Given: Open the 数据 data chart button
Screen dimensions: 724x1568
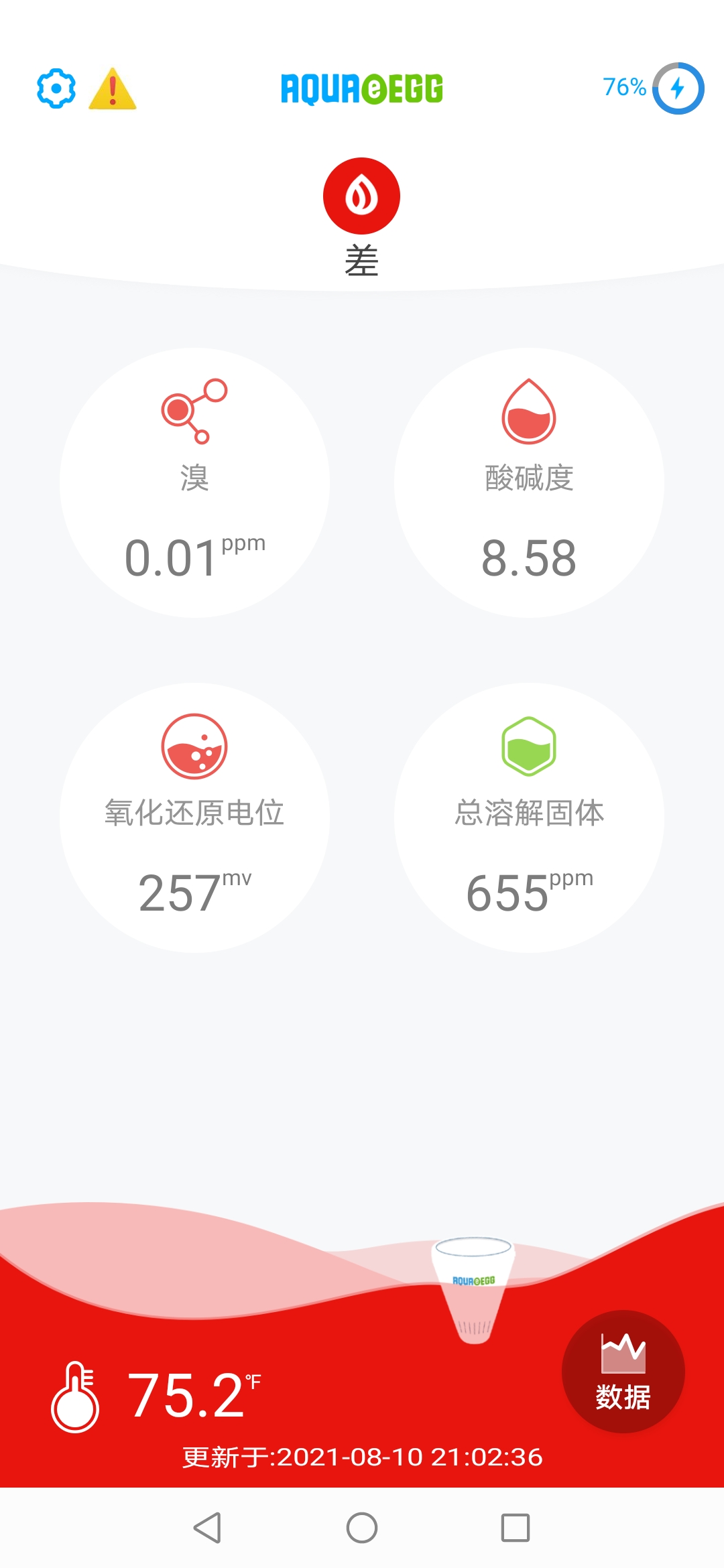Looking at the screenshot, I should click(x=623, y=1371).
